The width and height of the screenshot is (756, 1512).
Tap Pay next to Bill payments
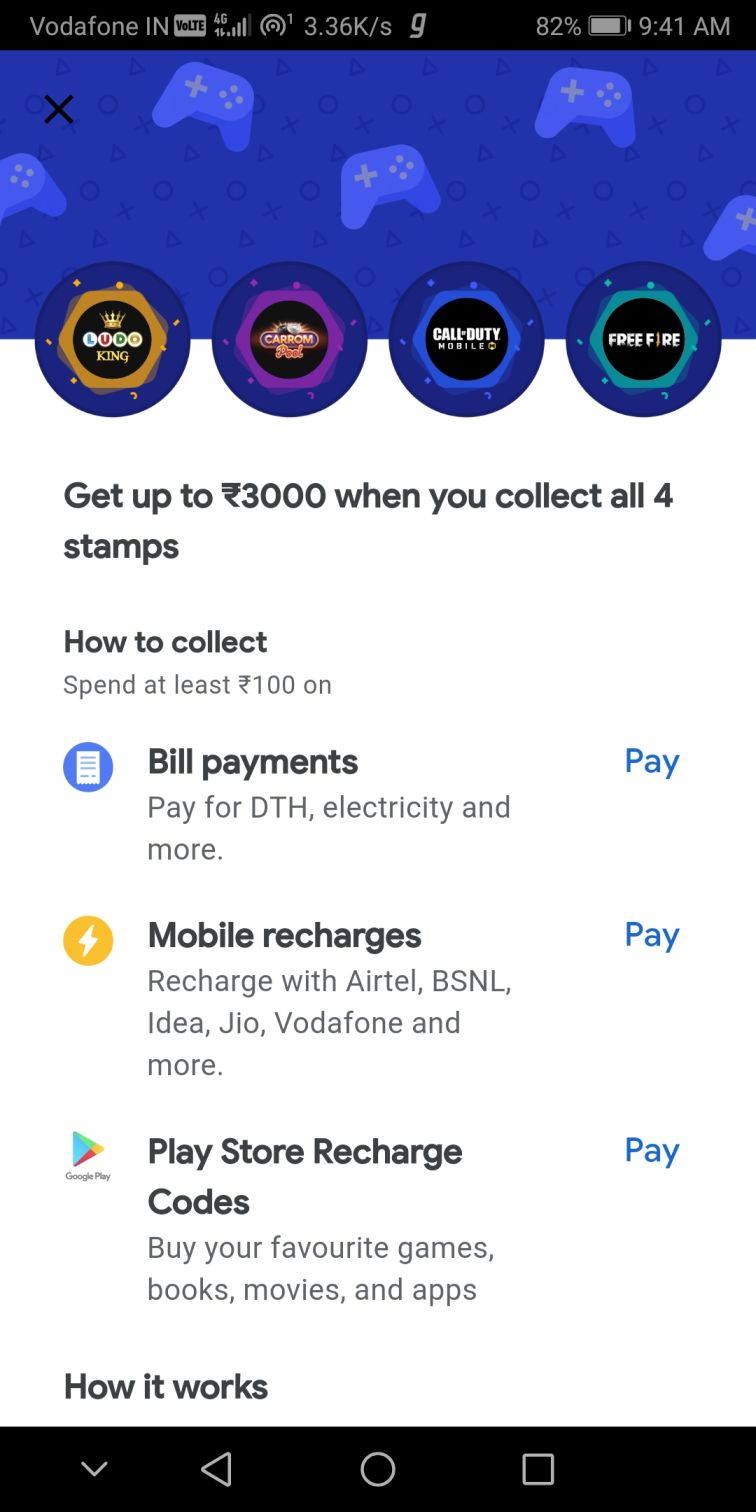(651, 762)
